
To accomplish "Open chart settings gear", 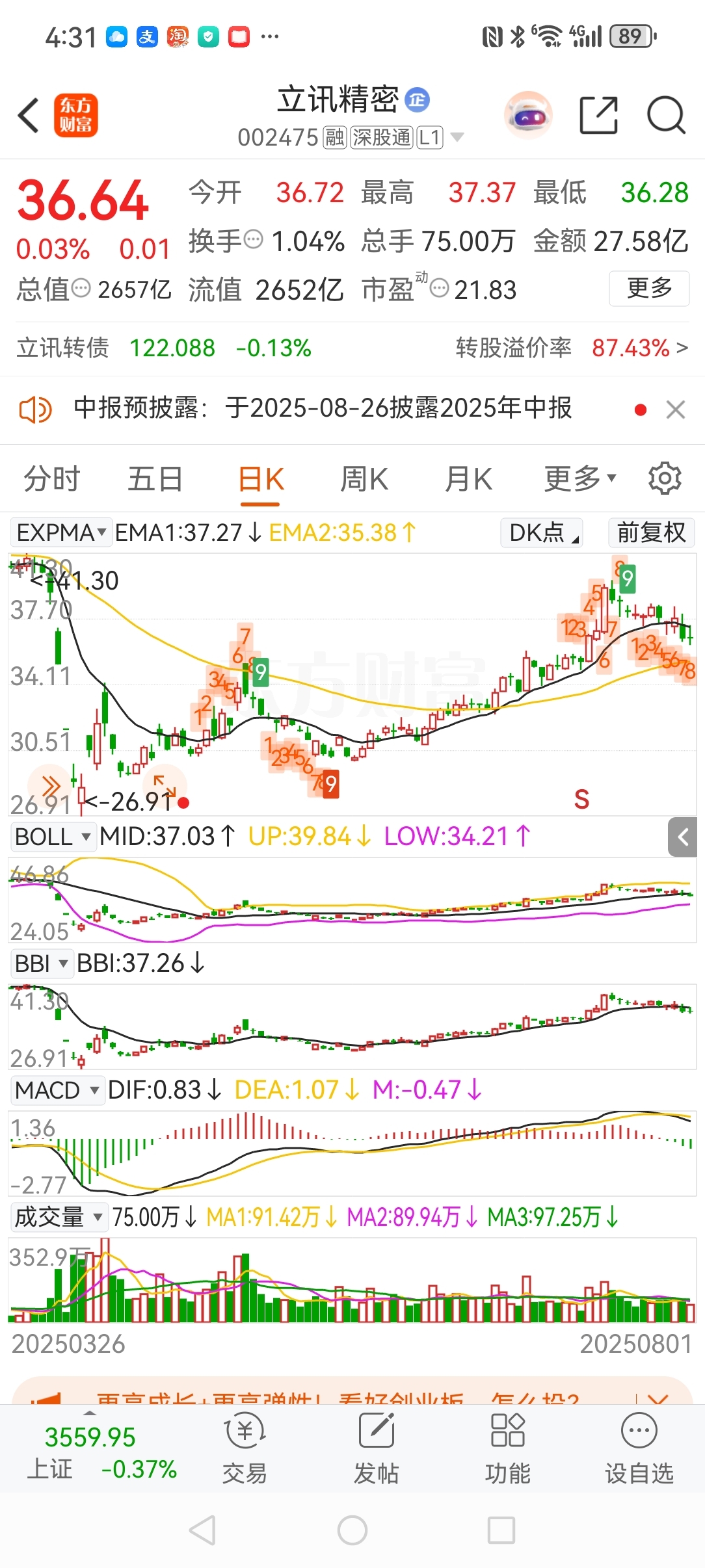I will coord(665,479).
